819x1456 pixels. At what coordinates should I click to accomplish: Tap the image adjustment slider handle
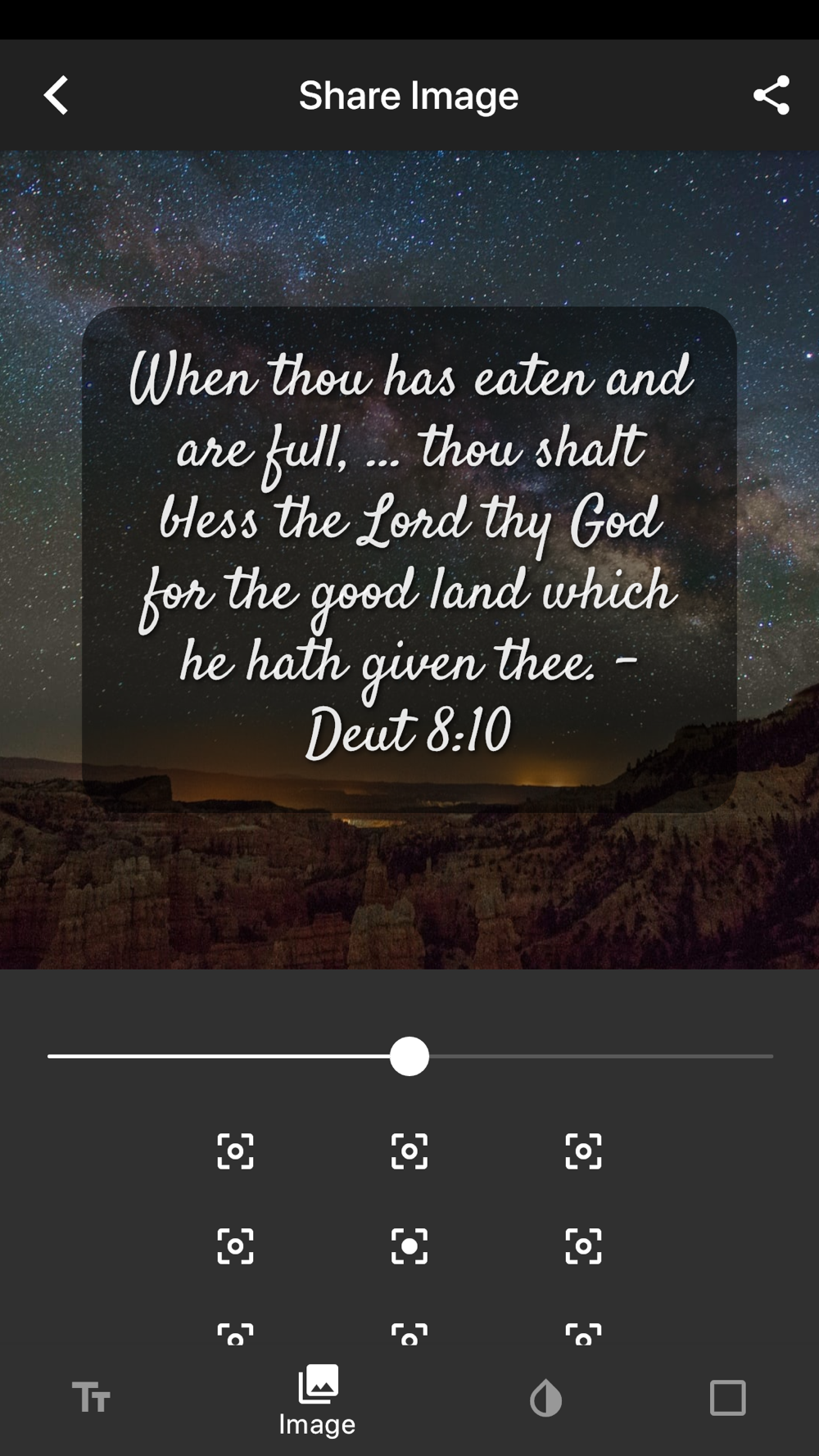click(409, 1056)
